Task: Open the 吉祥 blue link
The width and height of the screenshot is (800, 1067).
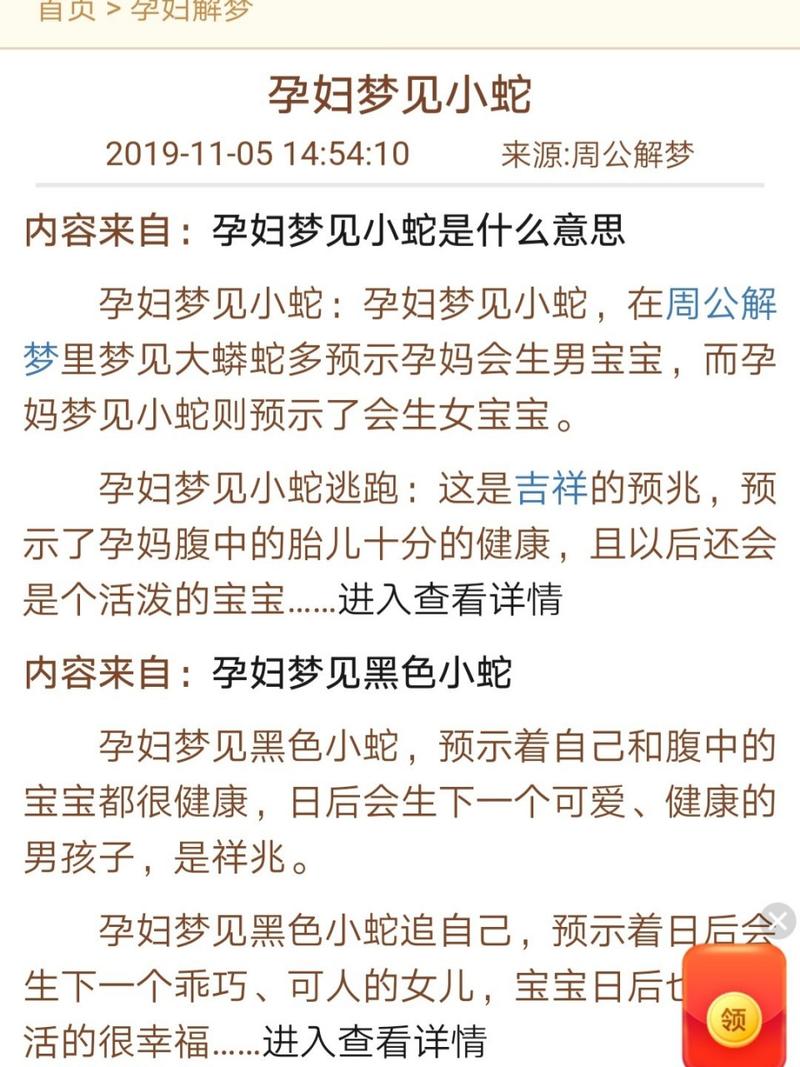Action: coord(551,491)
